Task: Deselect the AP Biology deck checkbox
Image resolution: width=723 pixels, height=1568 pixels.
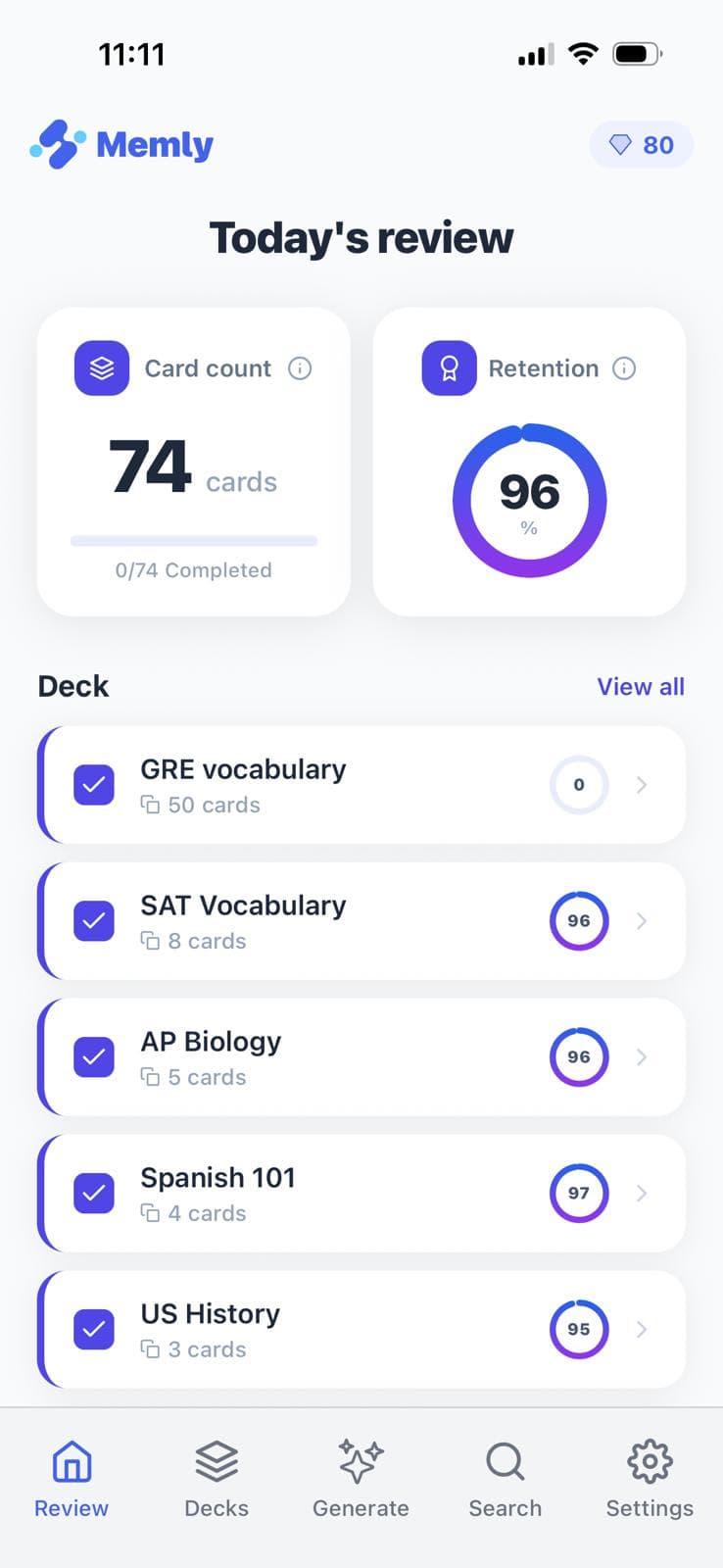Action: pos(94,1057)
